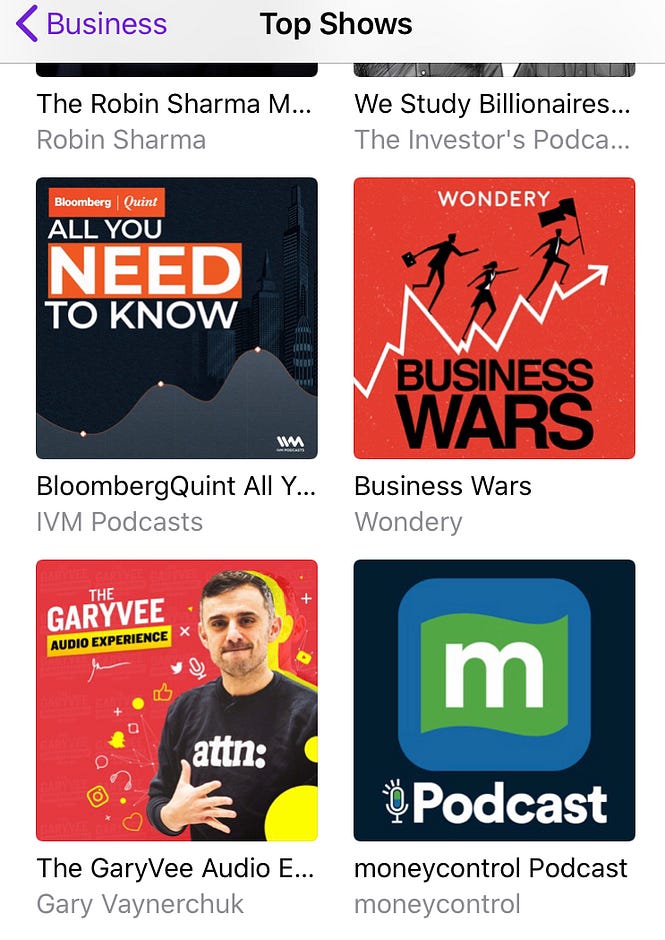This screenshot has height=940, width=665.
Task: Open the Business Wars podcast
Action: (494, 318)
